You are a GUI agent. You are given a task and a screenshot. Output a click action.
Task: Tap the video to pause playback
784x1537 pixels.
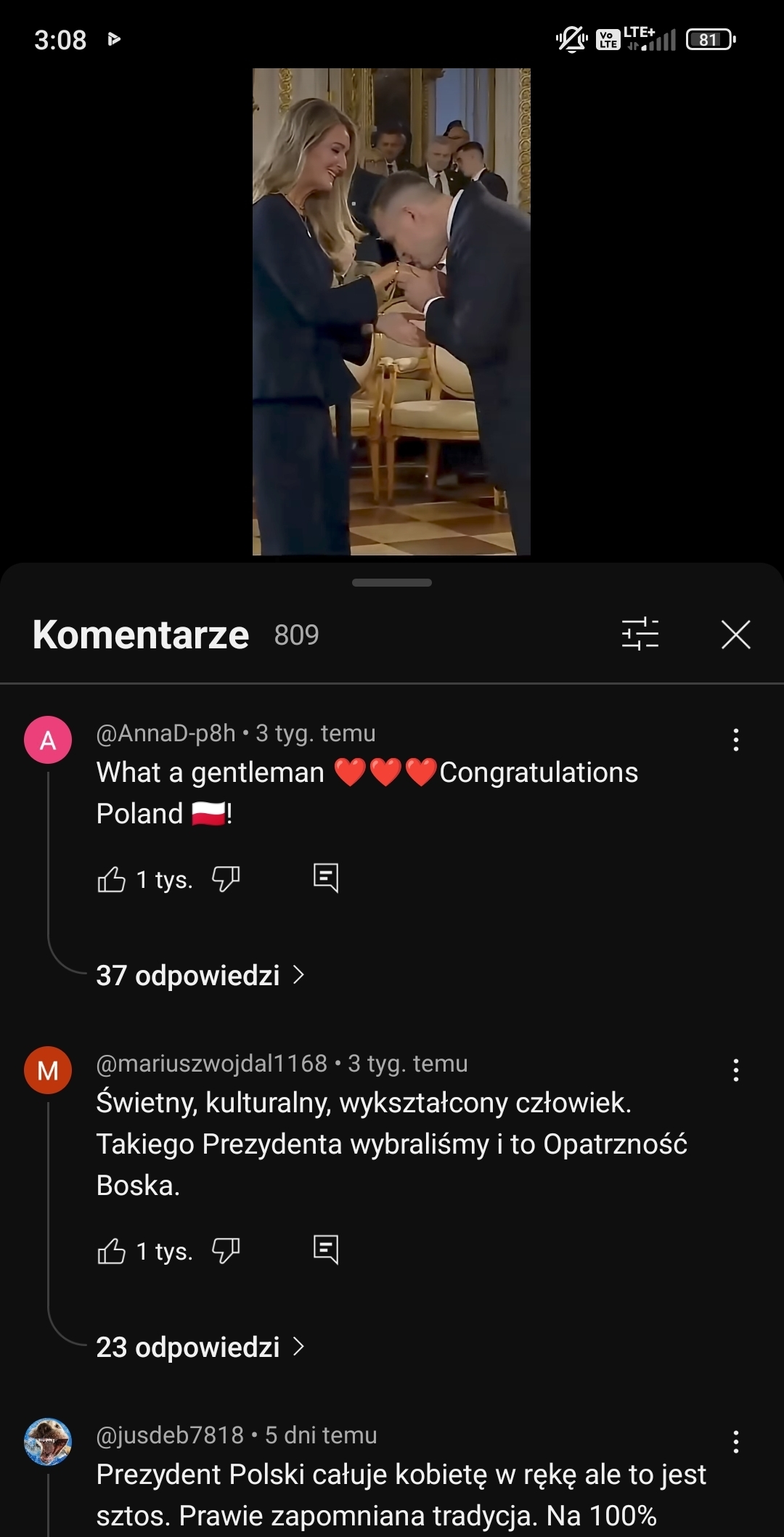tap(391, 312)
